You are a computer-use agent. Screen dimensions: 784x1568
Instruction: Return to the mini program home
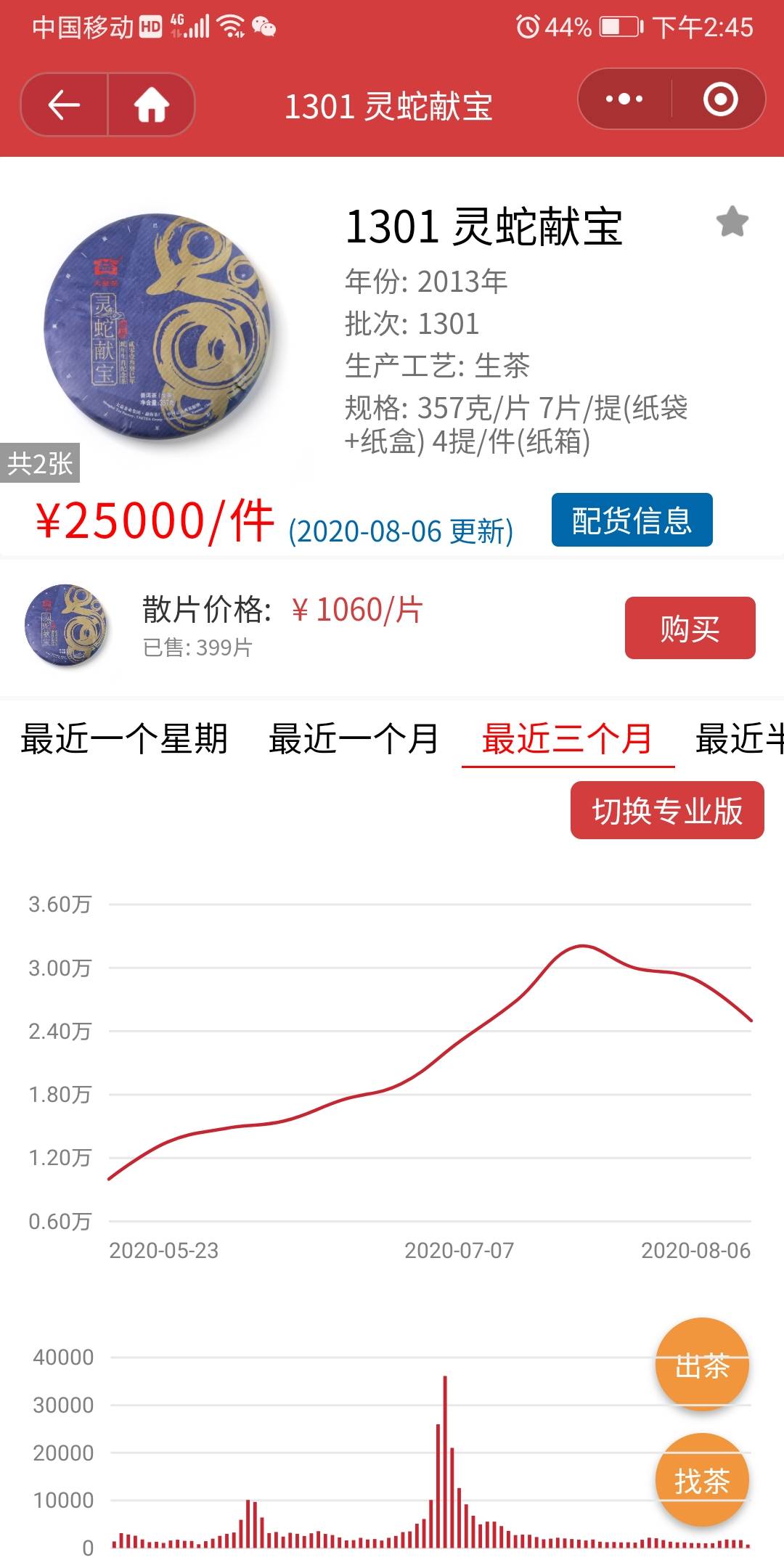coord(152,105)
